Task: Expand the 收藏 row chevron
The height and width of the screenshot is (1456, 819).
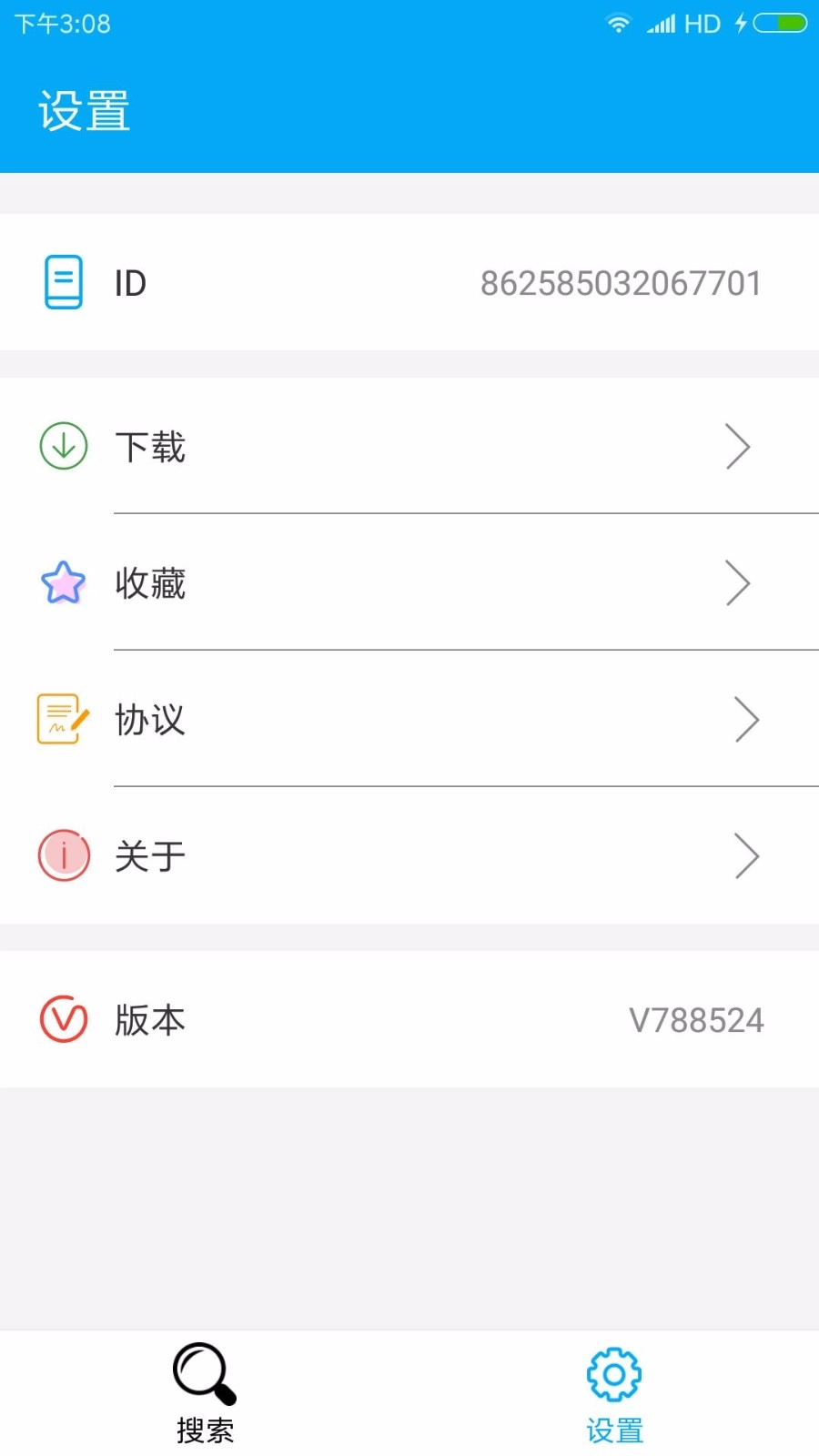Action: pyautogui.click(x=739, y=583)
